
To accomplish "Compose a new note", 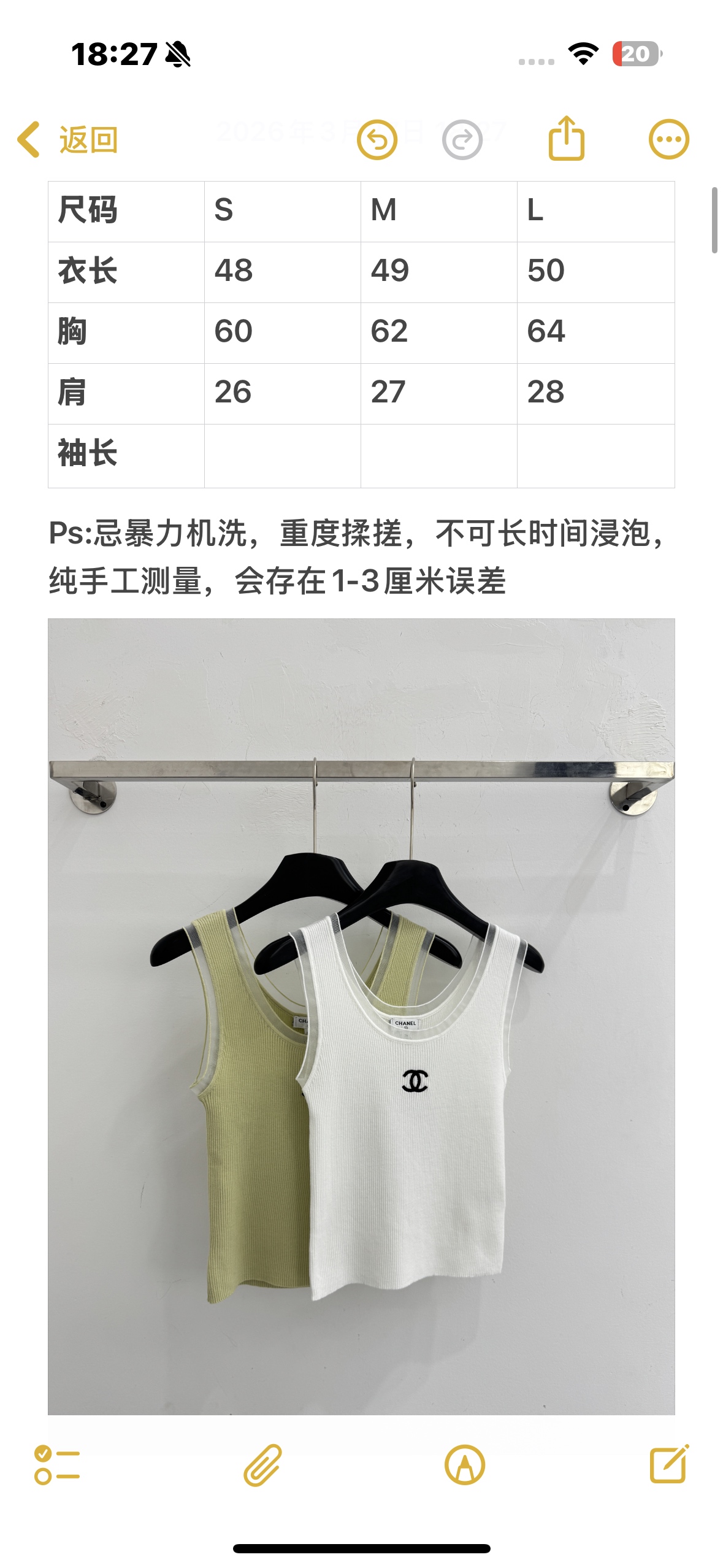I will [669, 1464].
